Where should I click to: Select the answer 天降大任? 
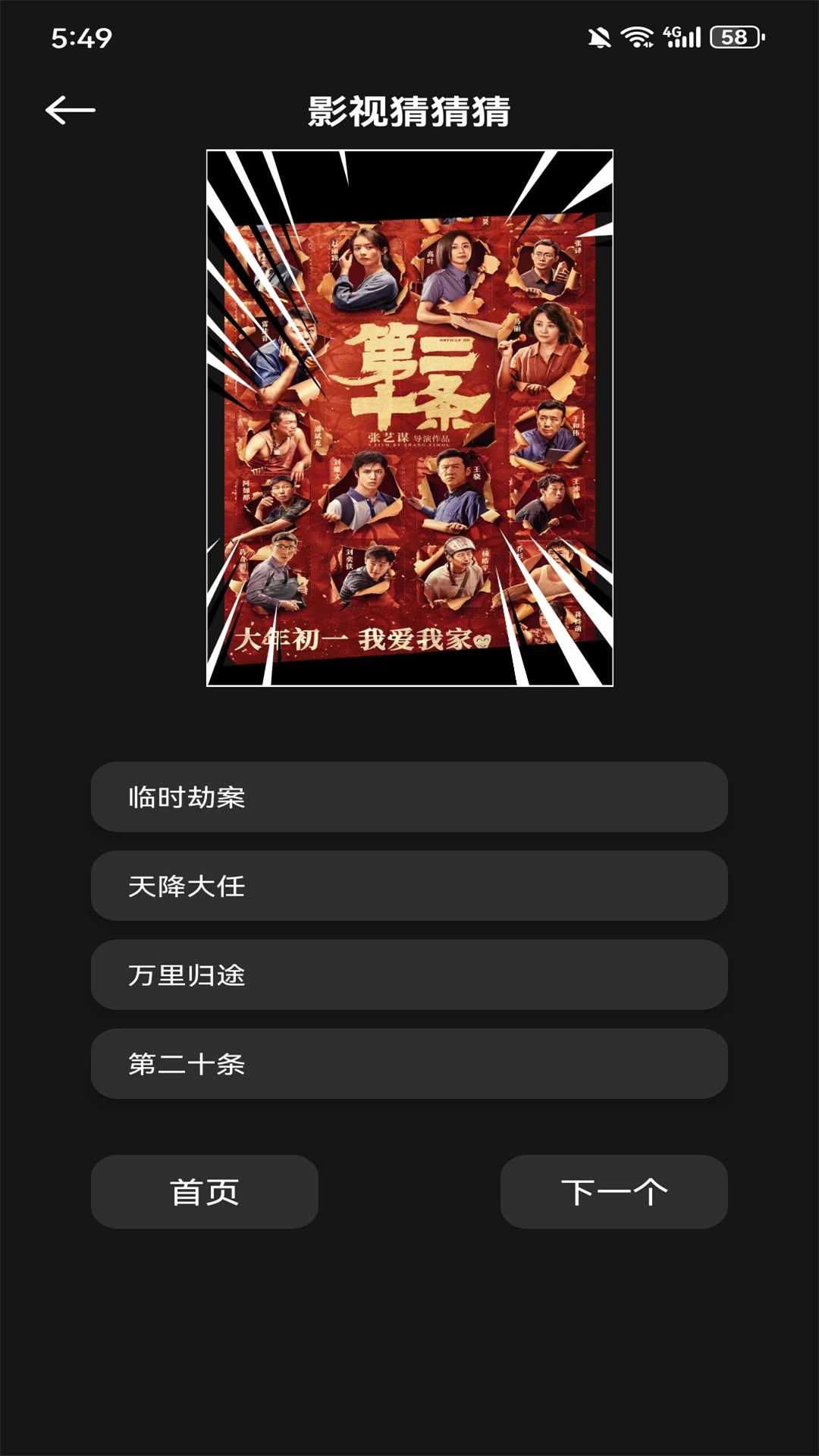pos(409,886)
